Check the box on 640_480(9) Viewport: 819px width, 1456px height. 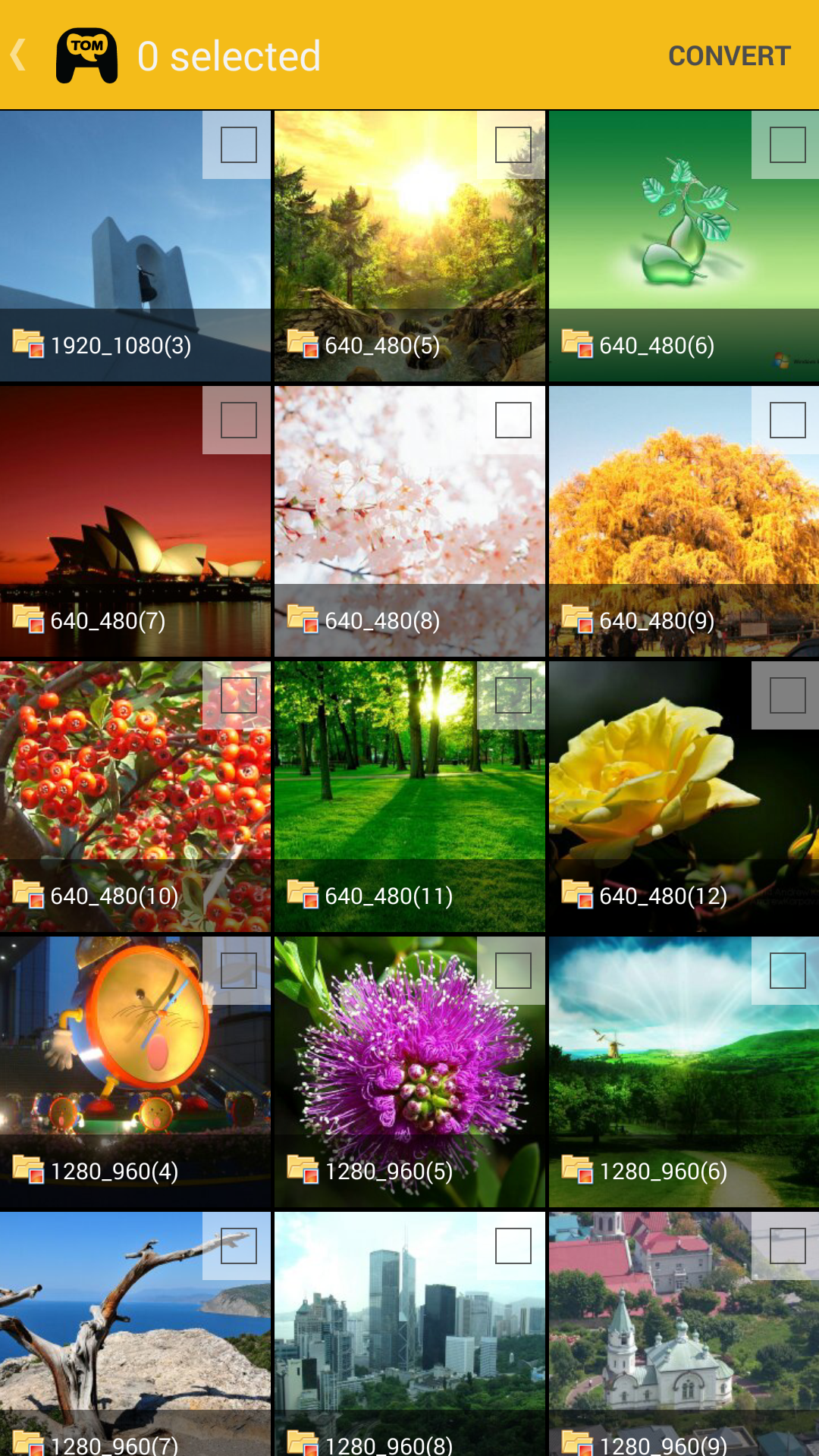787,420
